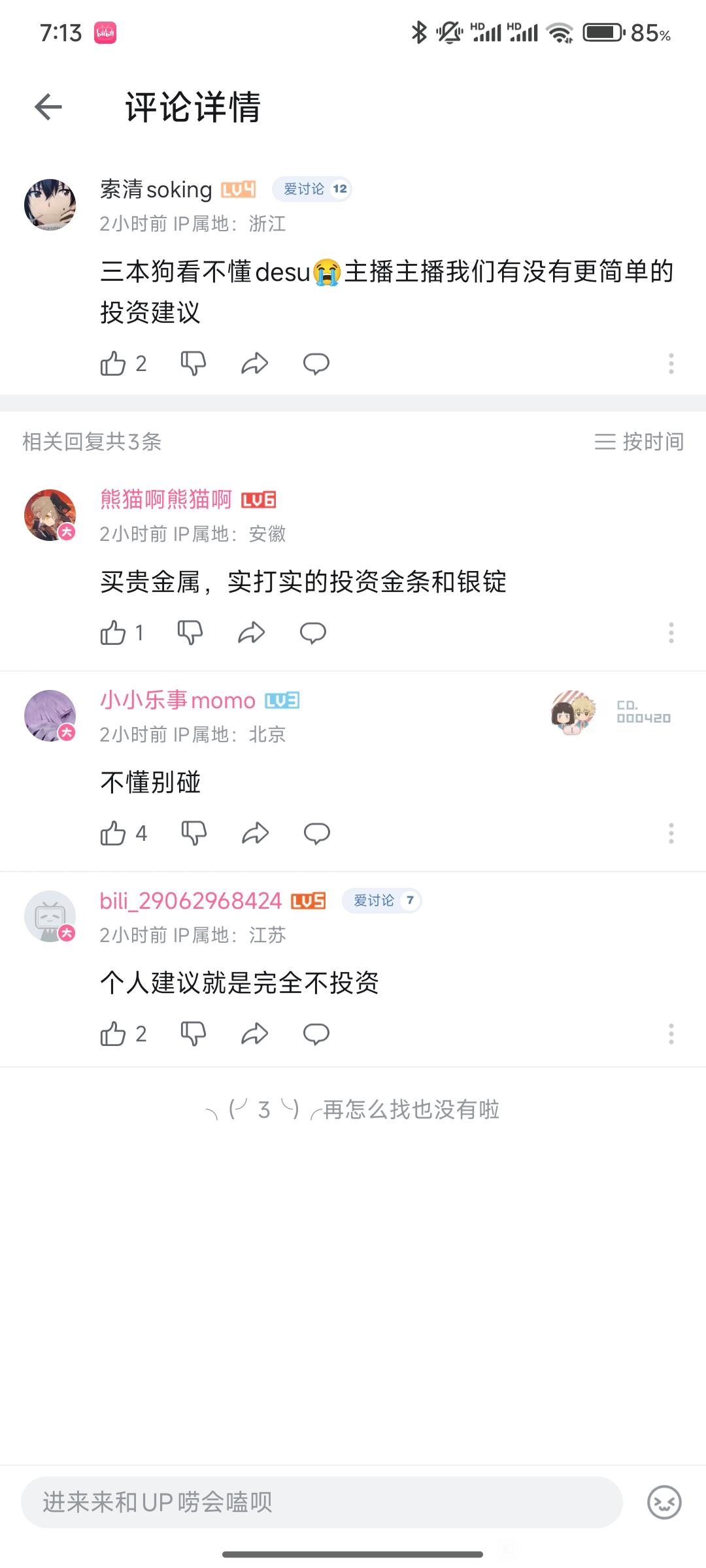Open bili_29062968424's user profile name
The image size is (706, 1568).
click(191, 901)
